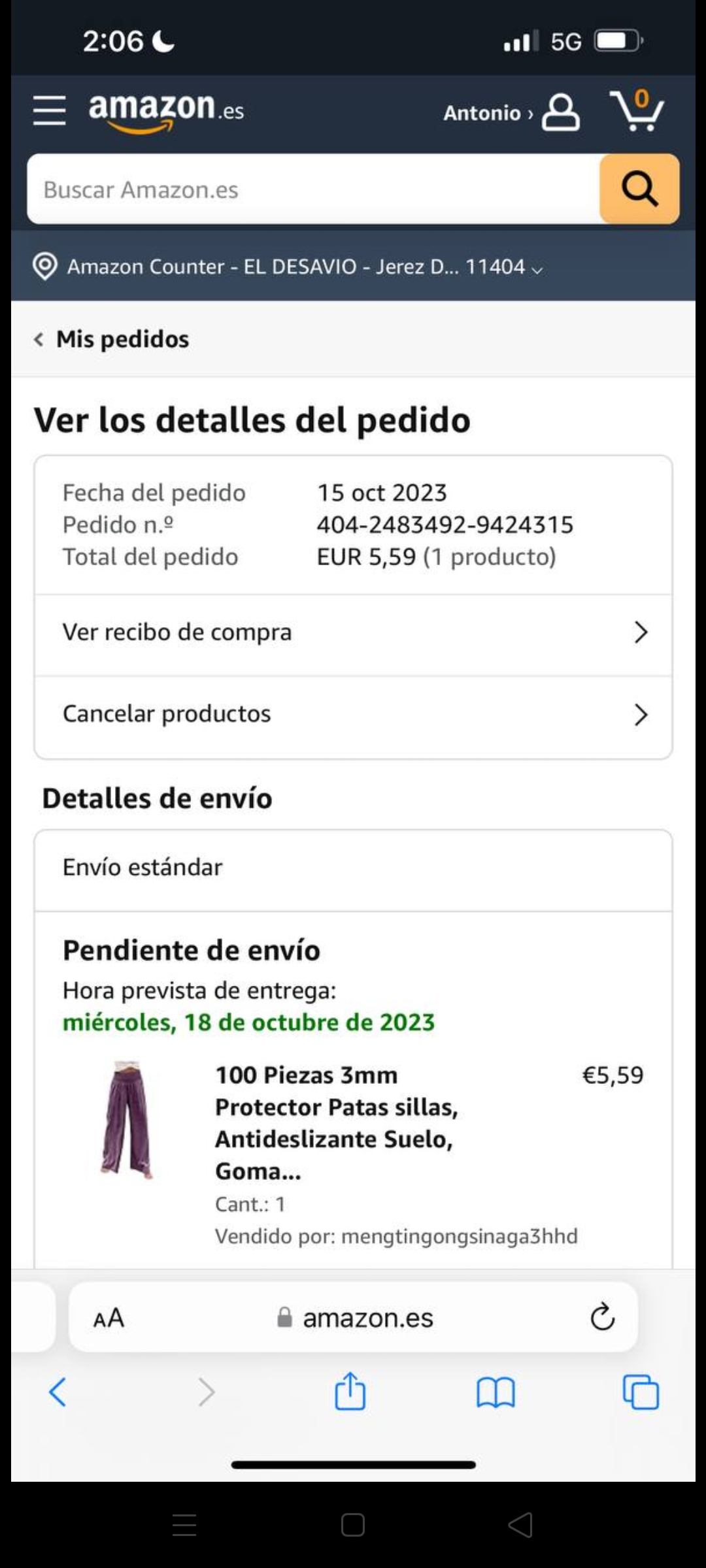Go back in the browser

click(x=58, y=1392)
